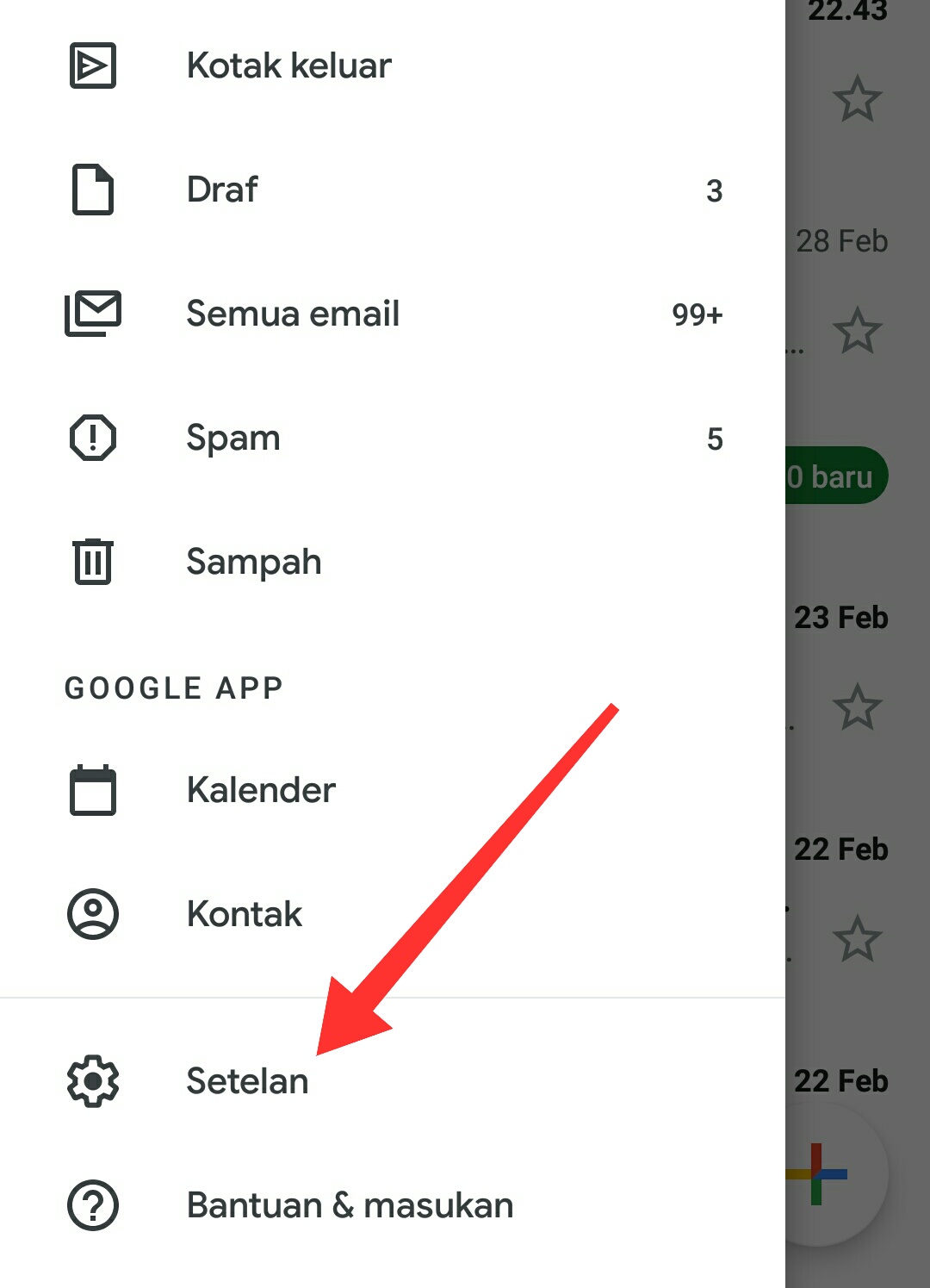Click the Spam warning icon
Viewport: 930px width, 1288px height.
click(x=92, y=438)
